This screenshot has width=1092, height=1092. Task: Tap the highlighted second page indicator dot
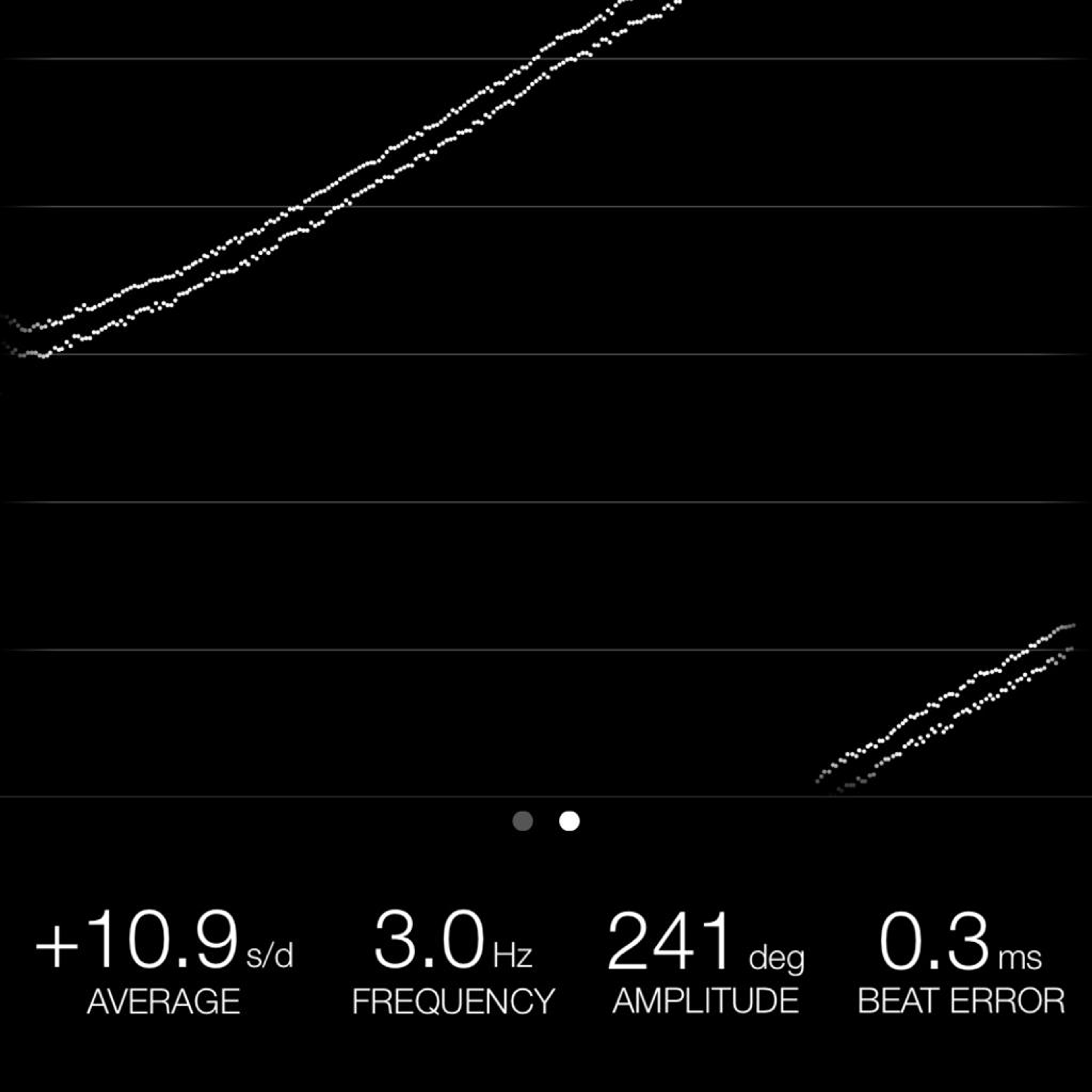(x=569, y=821)
